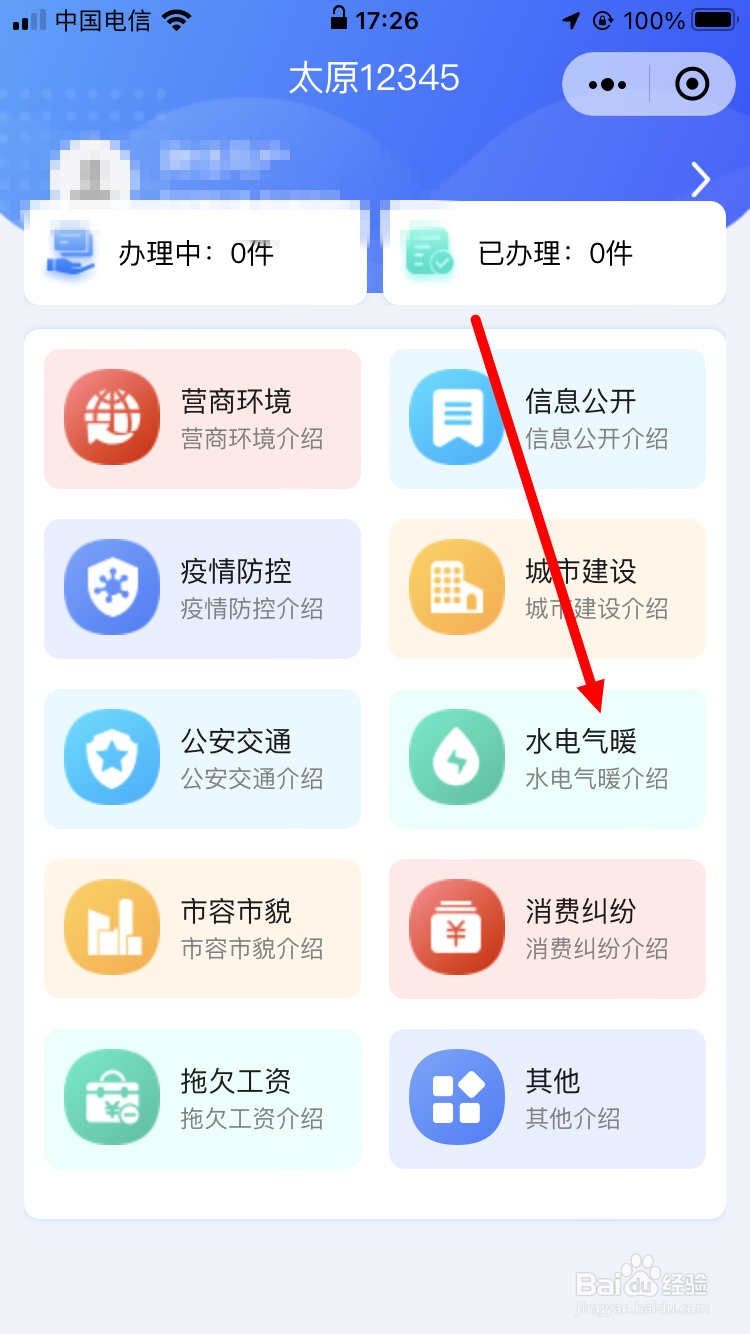
Task: Tap the 拖欠工资 briefcase icon
Action: (x=112, y=1098)
